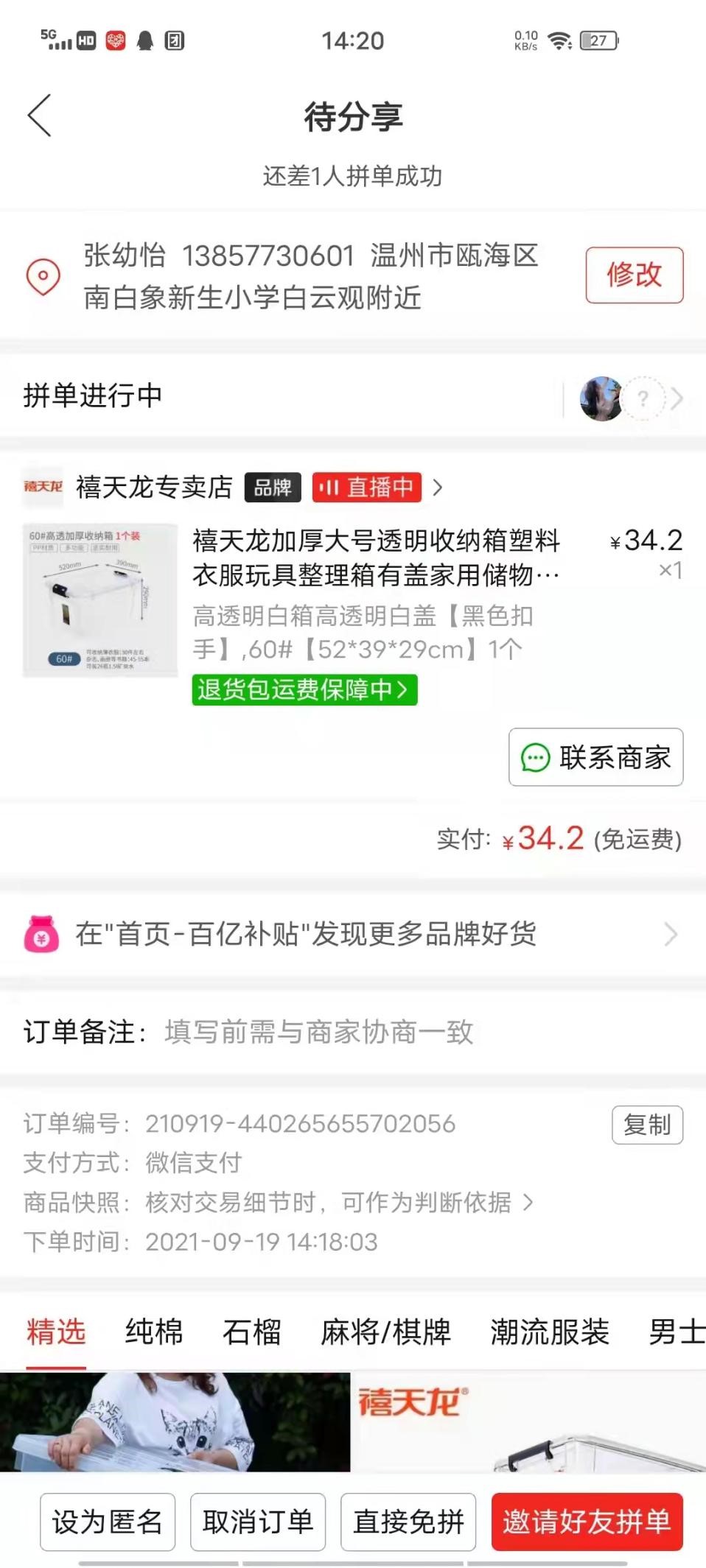Image resolution: width=706 pixels, height=1568 pixels.
Task: Open the 直播中 live stream badge
Action: 367,487
